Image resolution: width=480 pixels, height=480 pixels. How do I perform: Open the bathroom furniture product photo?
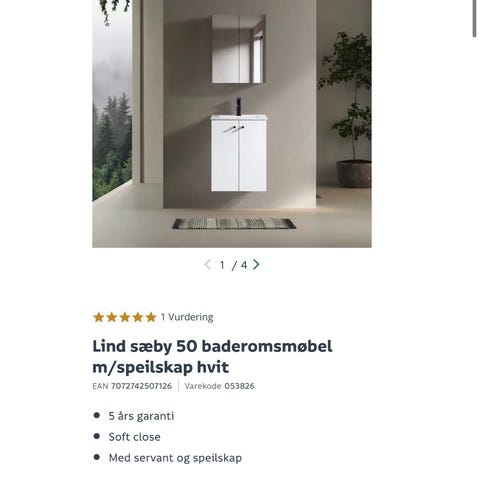point(232,124)
